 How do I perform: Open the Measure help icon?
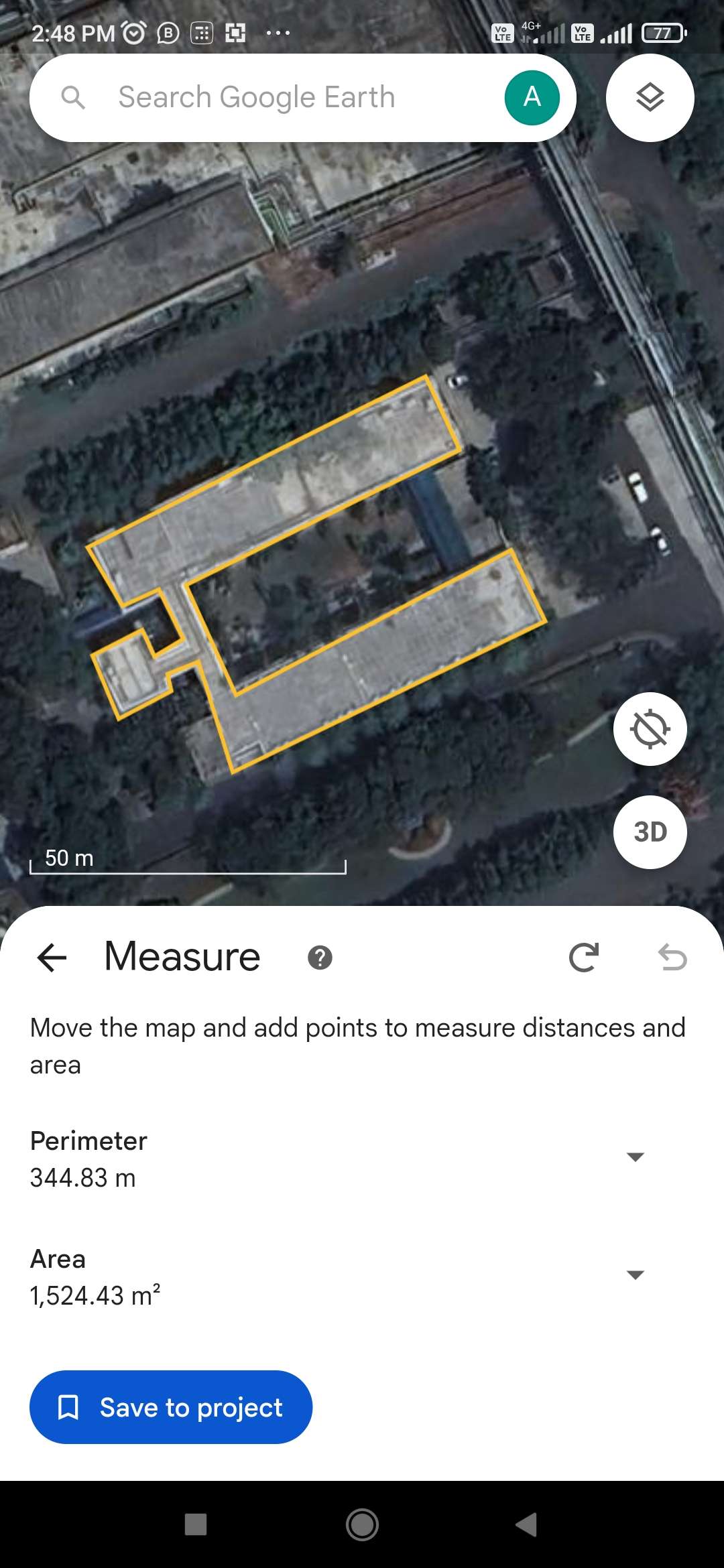(320, 958)
